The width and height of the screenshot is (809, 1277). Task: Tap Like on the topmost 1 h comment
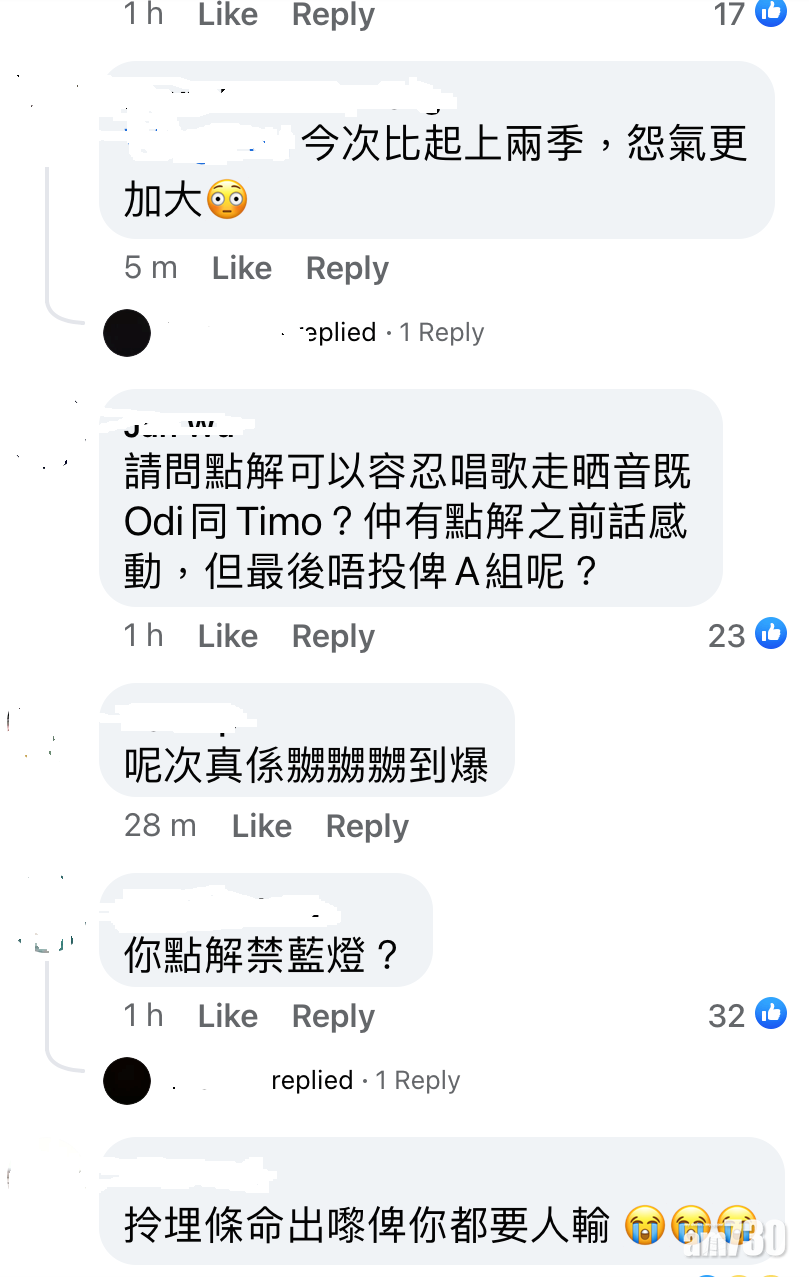227,14
